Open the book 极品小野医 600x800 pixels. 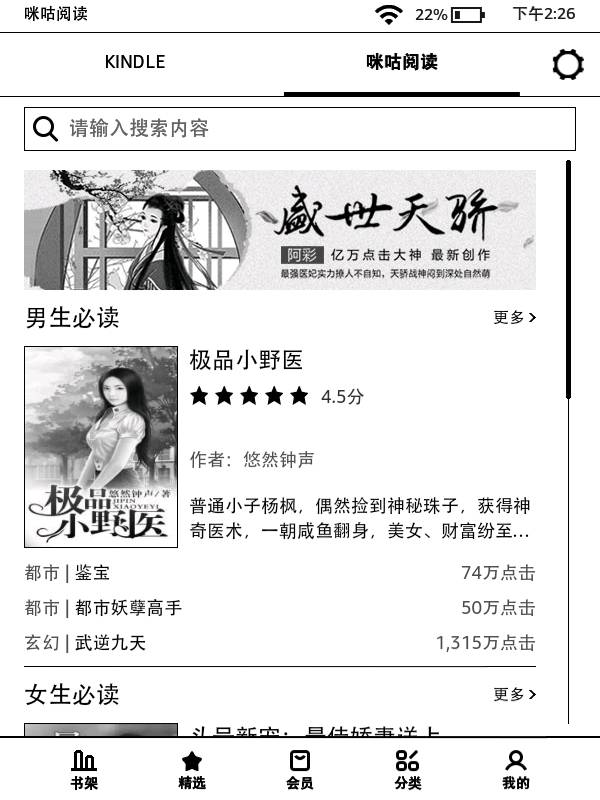tap(246, 361)
